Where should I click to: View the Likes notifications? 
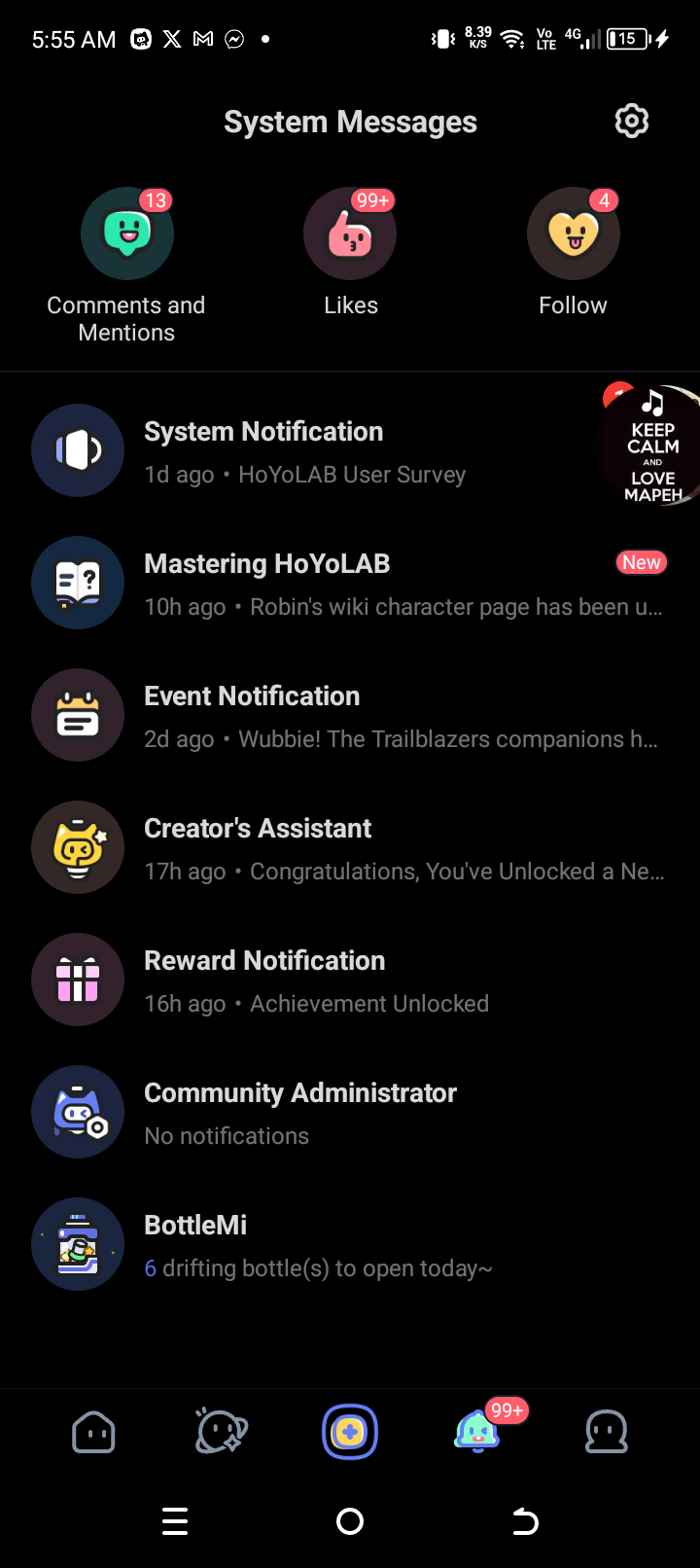350,234
